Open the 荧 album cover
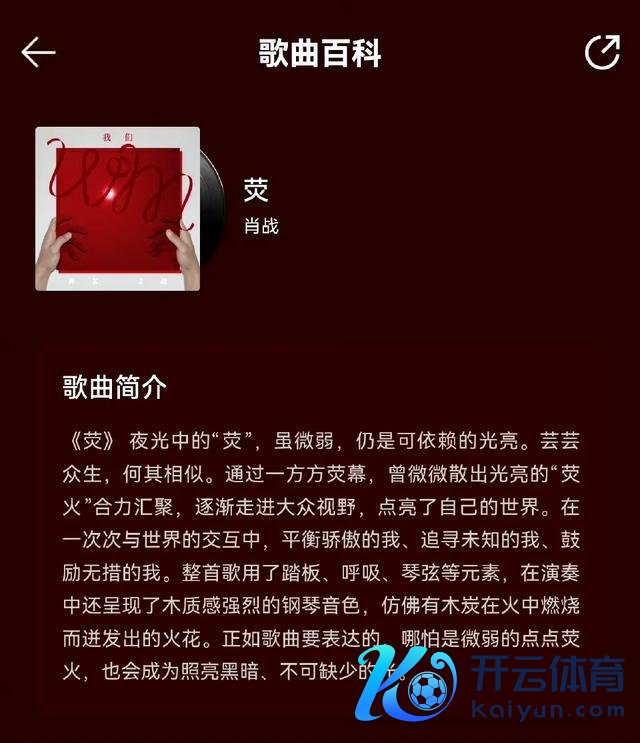The height and width of the screenshot is (743, 640). pyautogui.click(x=118, y=209)
